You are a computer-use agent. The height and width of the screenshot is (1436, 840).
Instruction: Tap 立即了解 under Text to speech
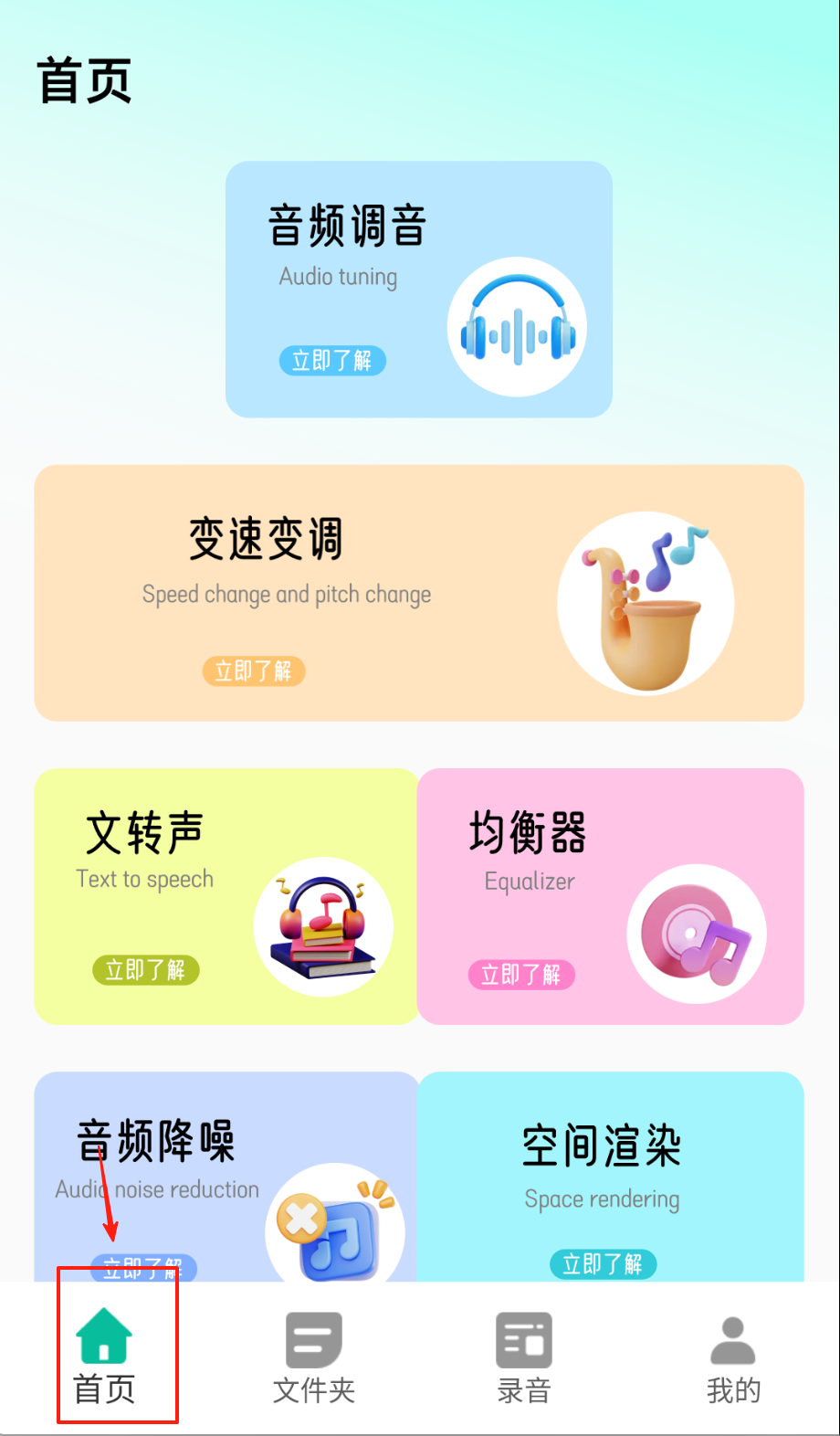click(x=146, y=970)
